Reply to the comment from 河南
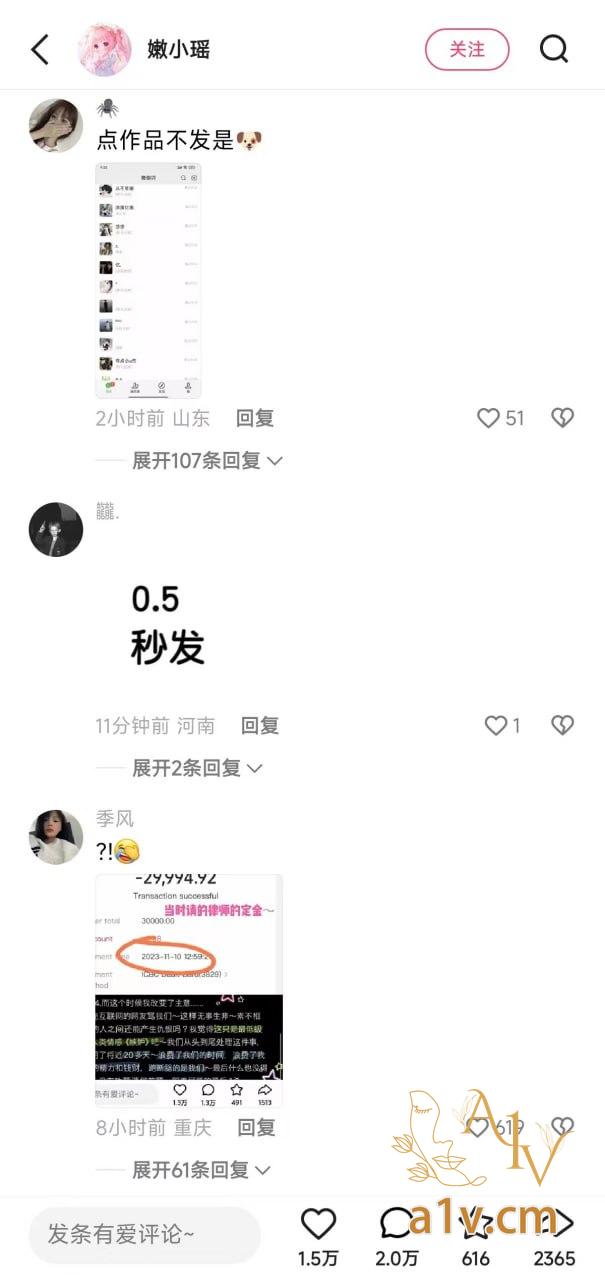 pos(259,726)
